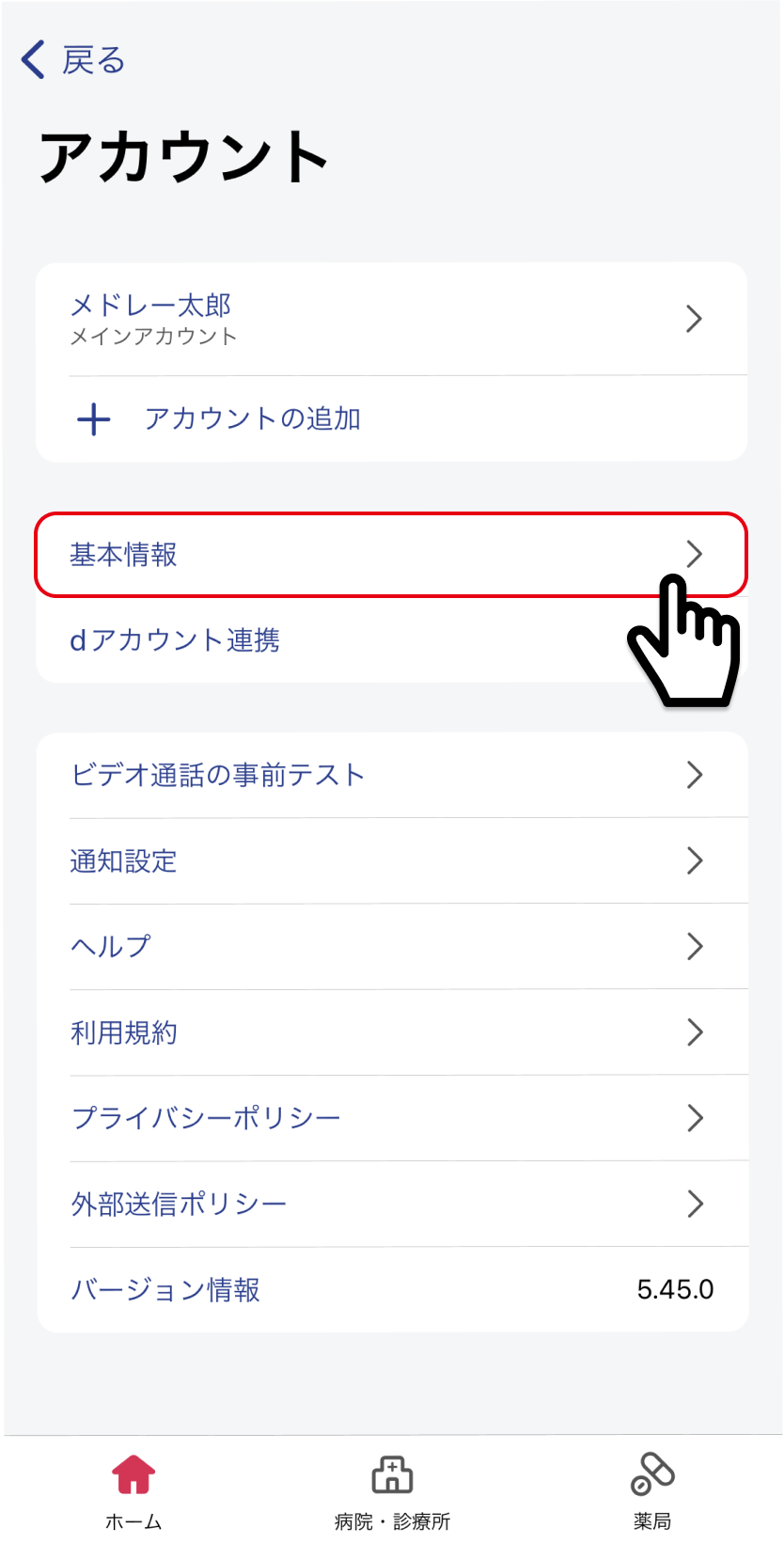
Task: Open dアカウント連携
Action: (392, 640)
